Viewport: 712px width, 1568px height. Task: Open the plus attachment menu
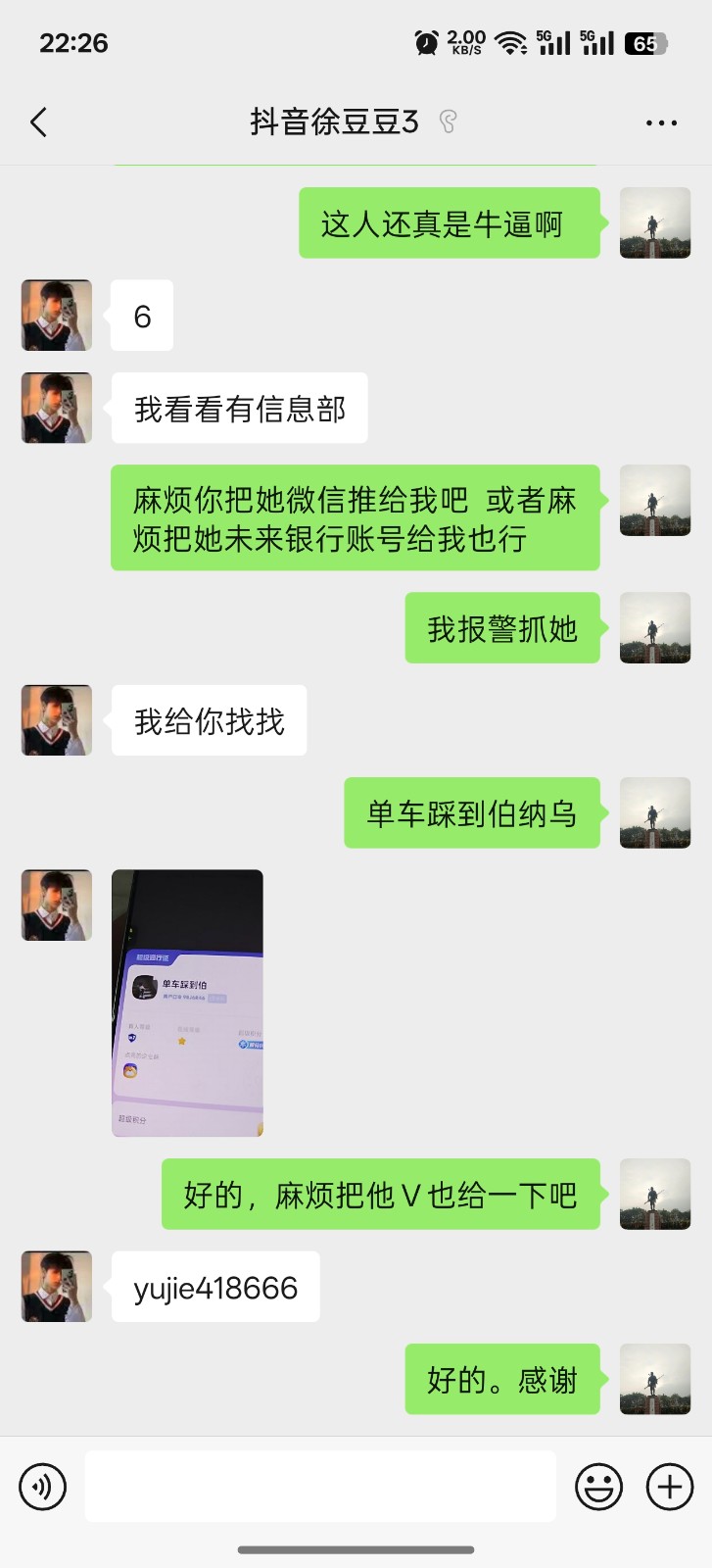pos(669,1486)
